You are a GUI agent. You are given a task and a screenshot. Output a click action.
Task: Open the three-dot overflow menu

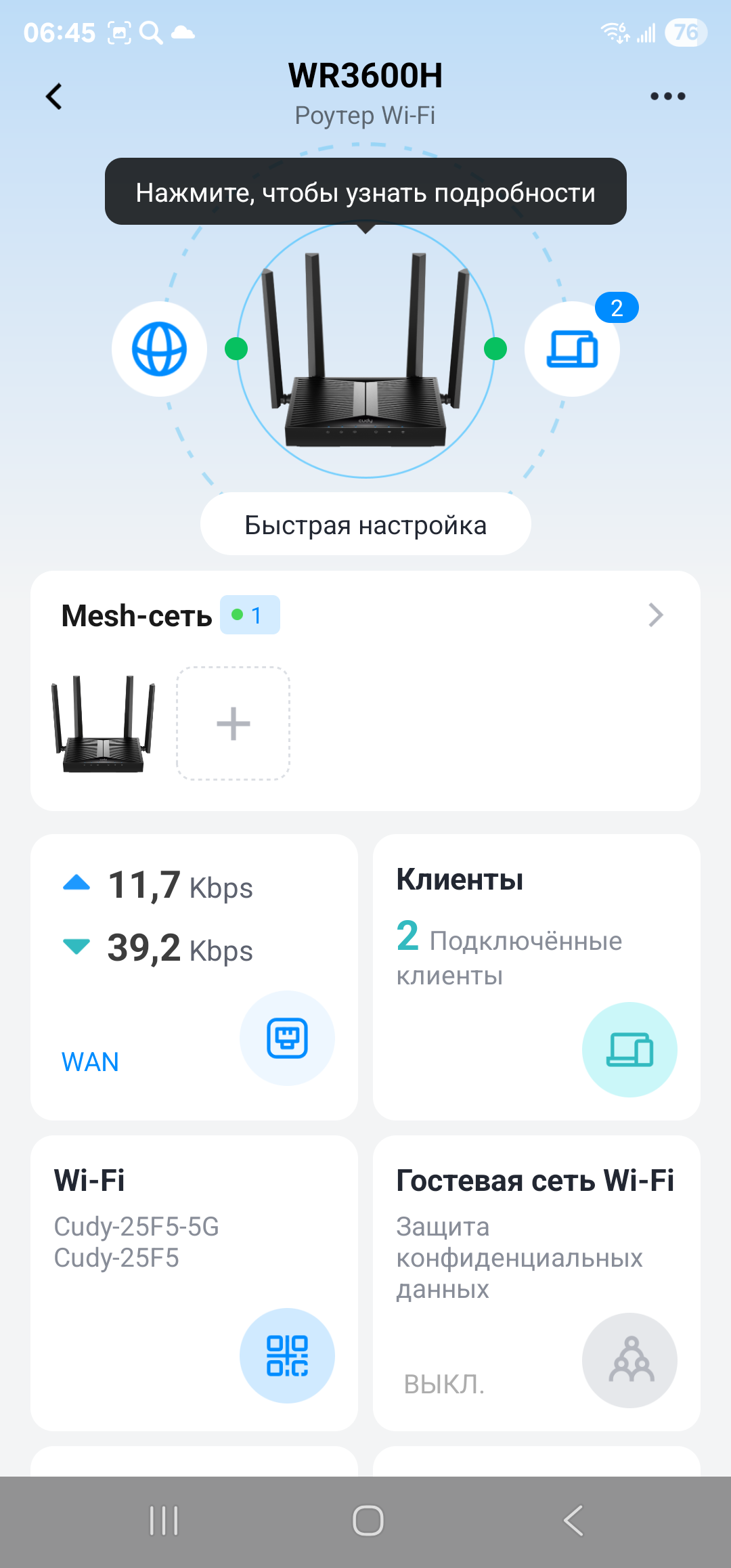(x=667, y=96)
